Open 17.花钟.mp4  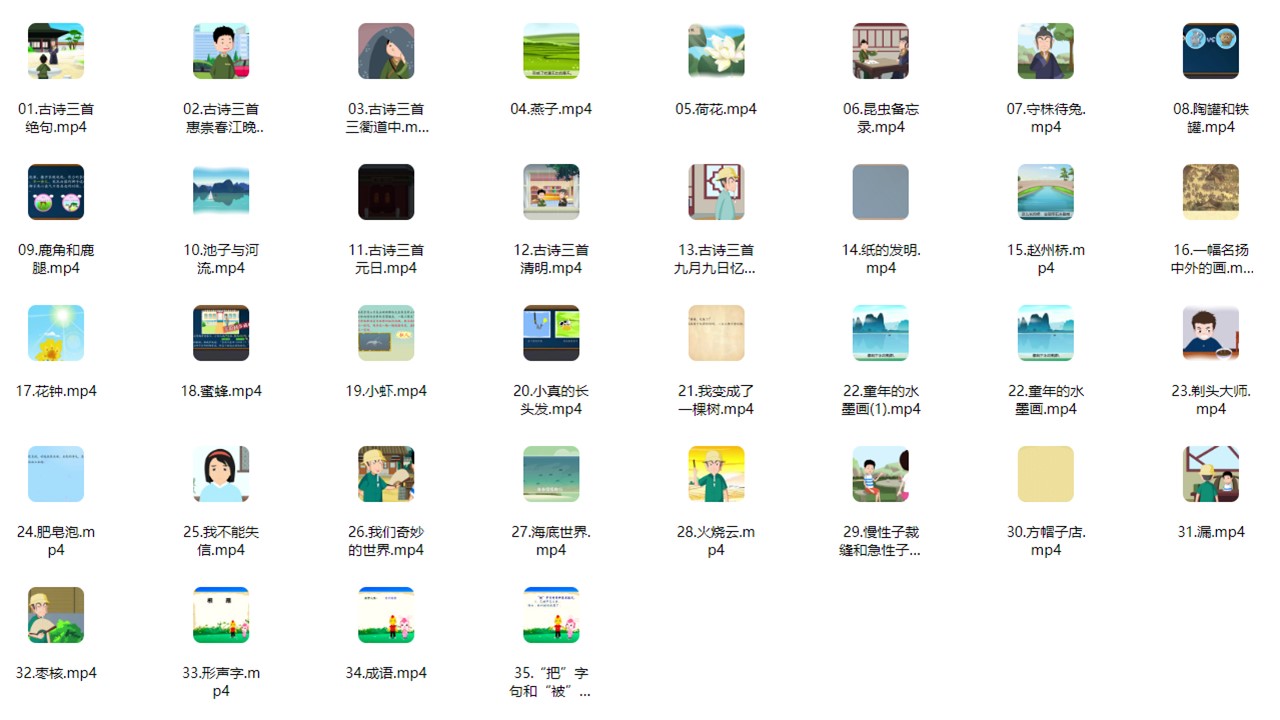pyautogui.click(x=56, y=333)
